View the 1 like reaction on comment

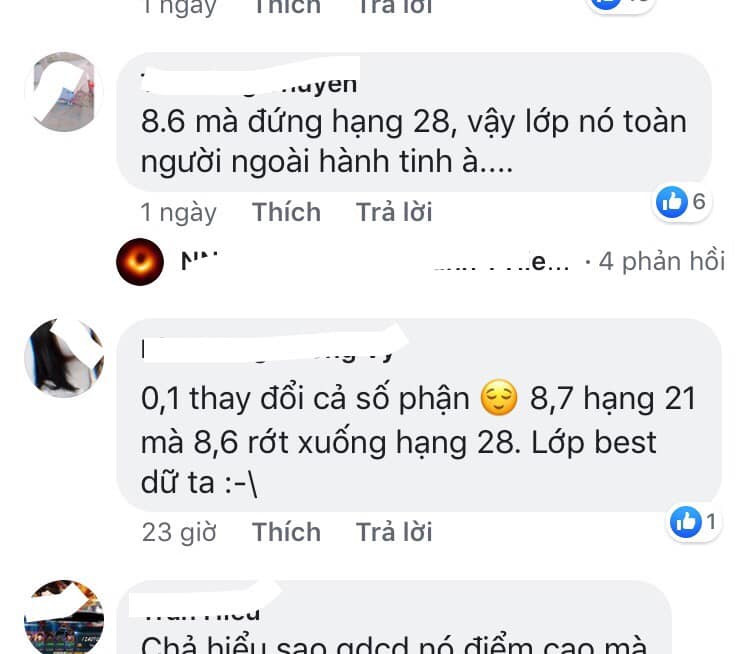[694, 521]
